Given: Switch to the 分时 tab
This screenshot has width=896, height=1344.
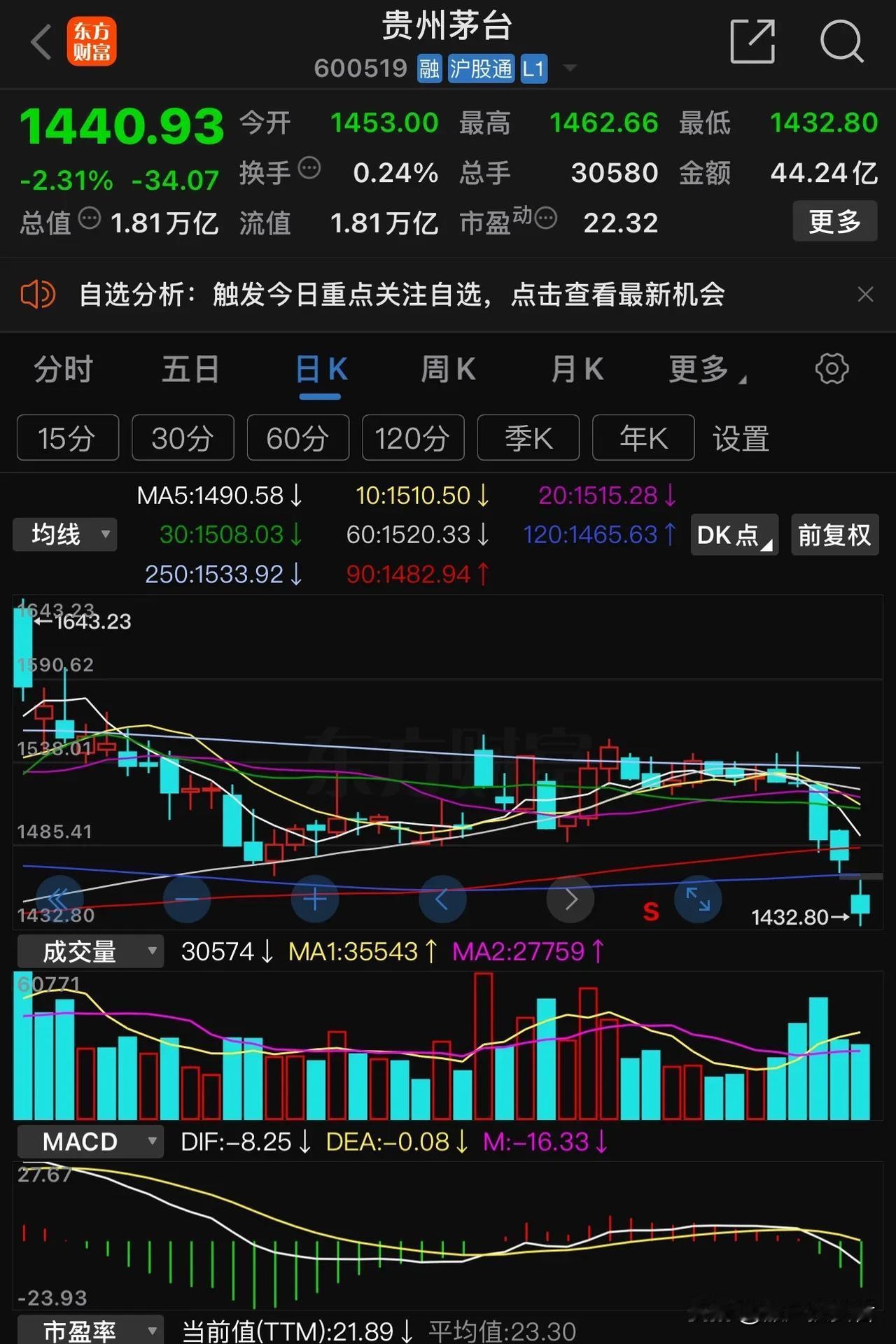Looking at the screenshot, I should pos(62,369).
